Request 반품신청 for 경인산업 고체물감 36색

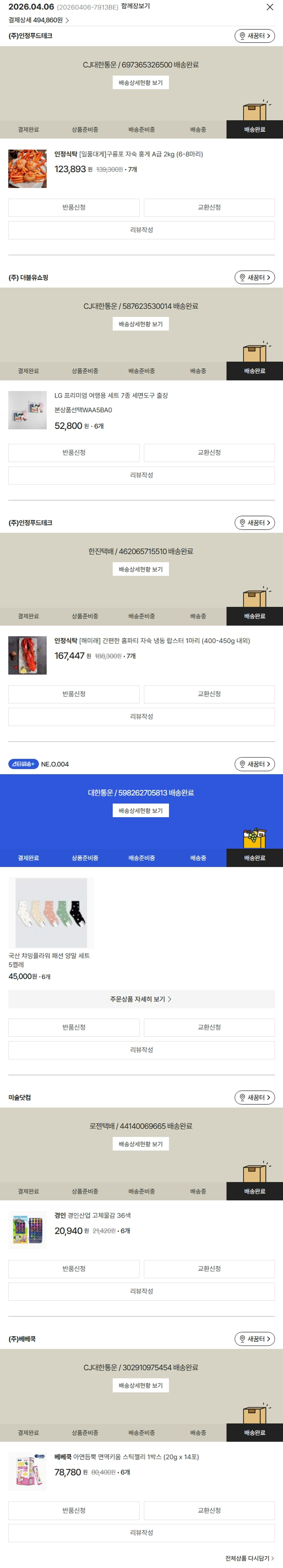74,1268
